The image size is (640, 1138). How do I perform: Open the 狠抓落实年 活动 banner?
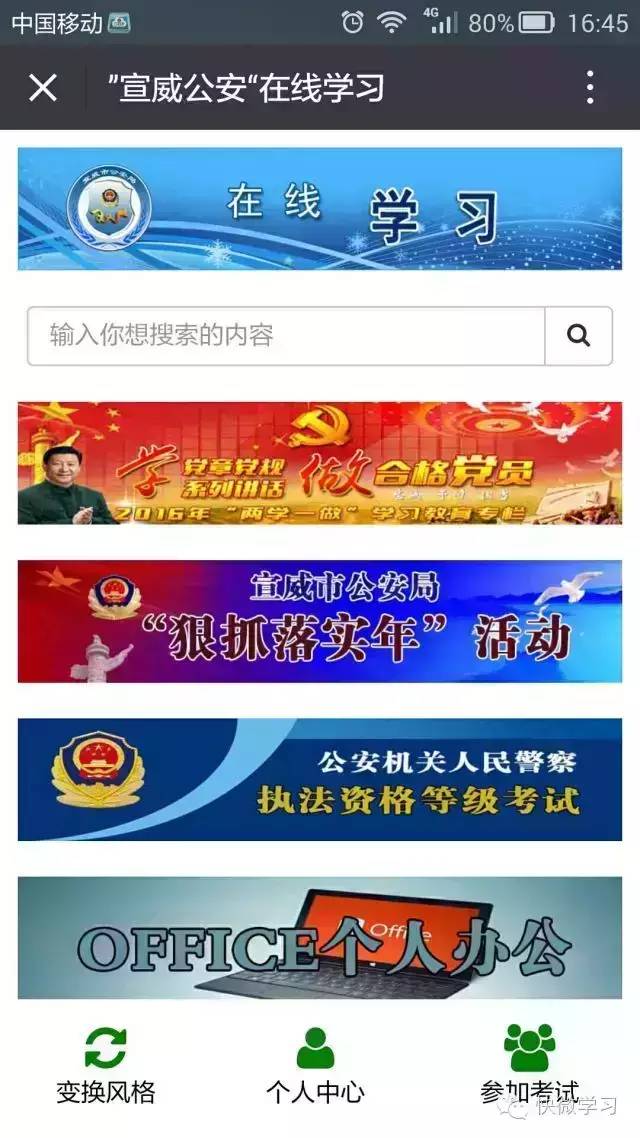click(x=320, y=621)
